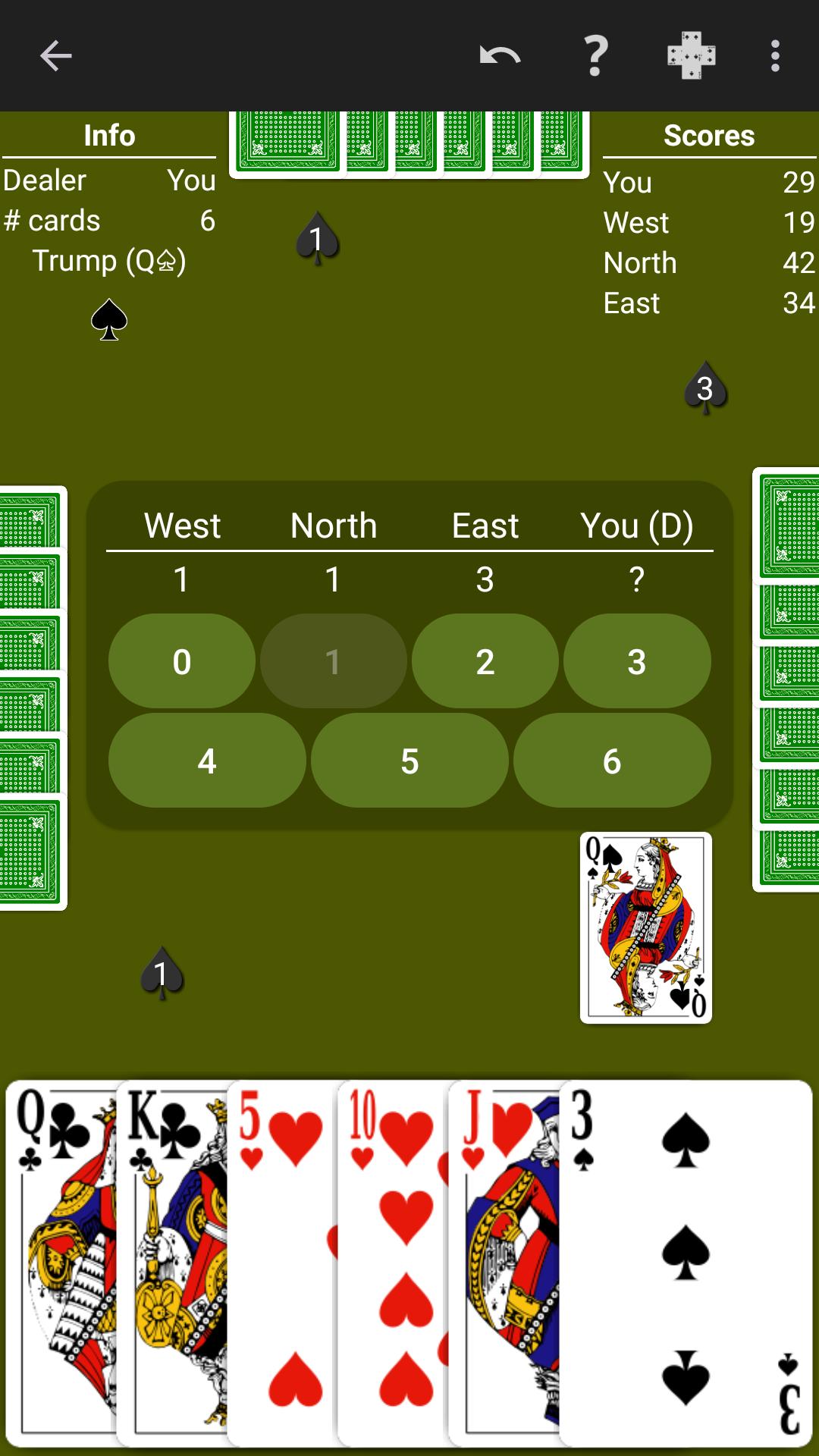819x1456 pixels.
Task: Bid 3 tricks
Action: [x=637, y=661]
